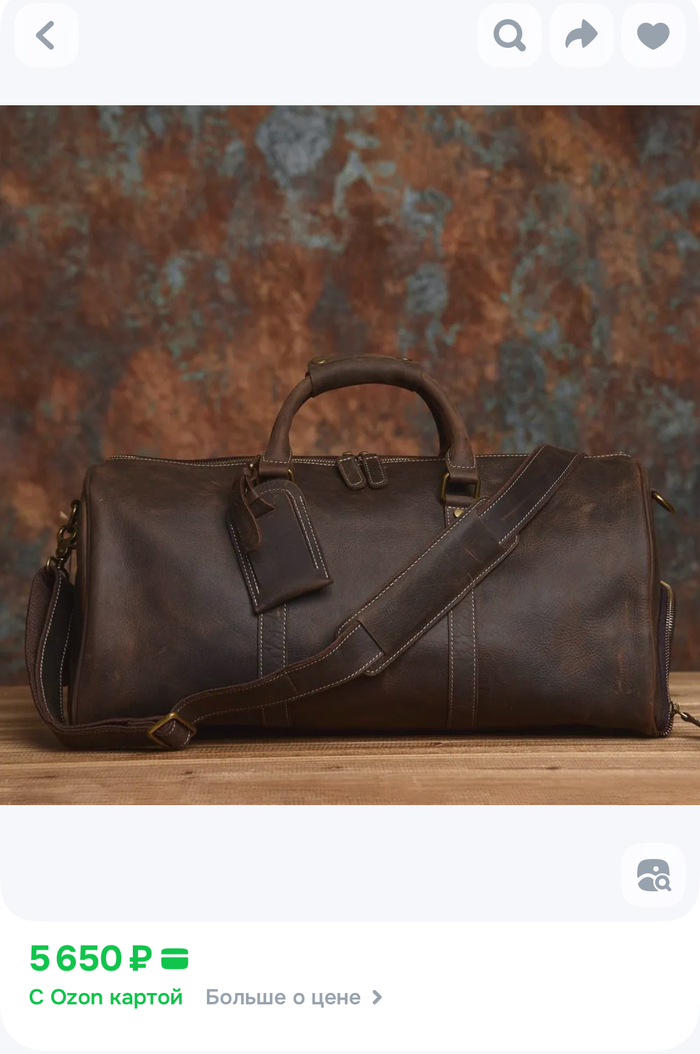Viewport: 700px width, 1054px height.
Task: Open the "Больше о цене" link
Action: (x=293, y=997)
